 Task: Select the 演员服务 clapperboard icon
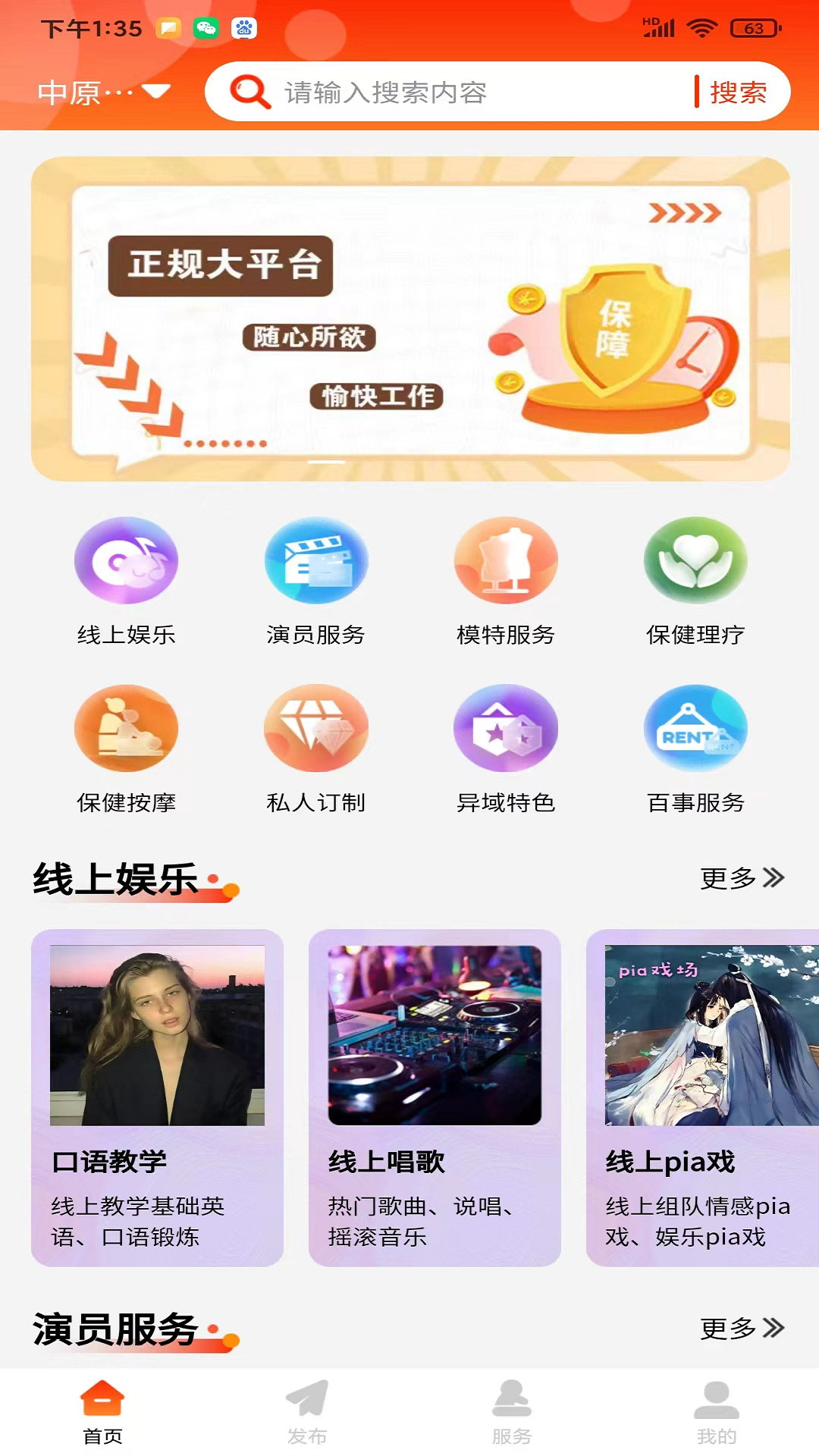(316, 561)
